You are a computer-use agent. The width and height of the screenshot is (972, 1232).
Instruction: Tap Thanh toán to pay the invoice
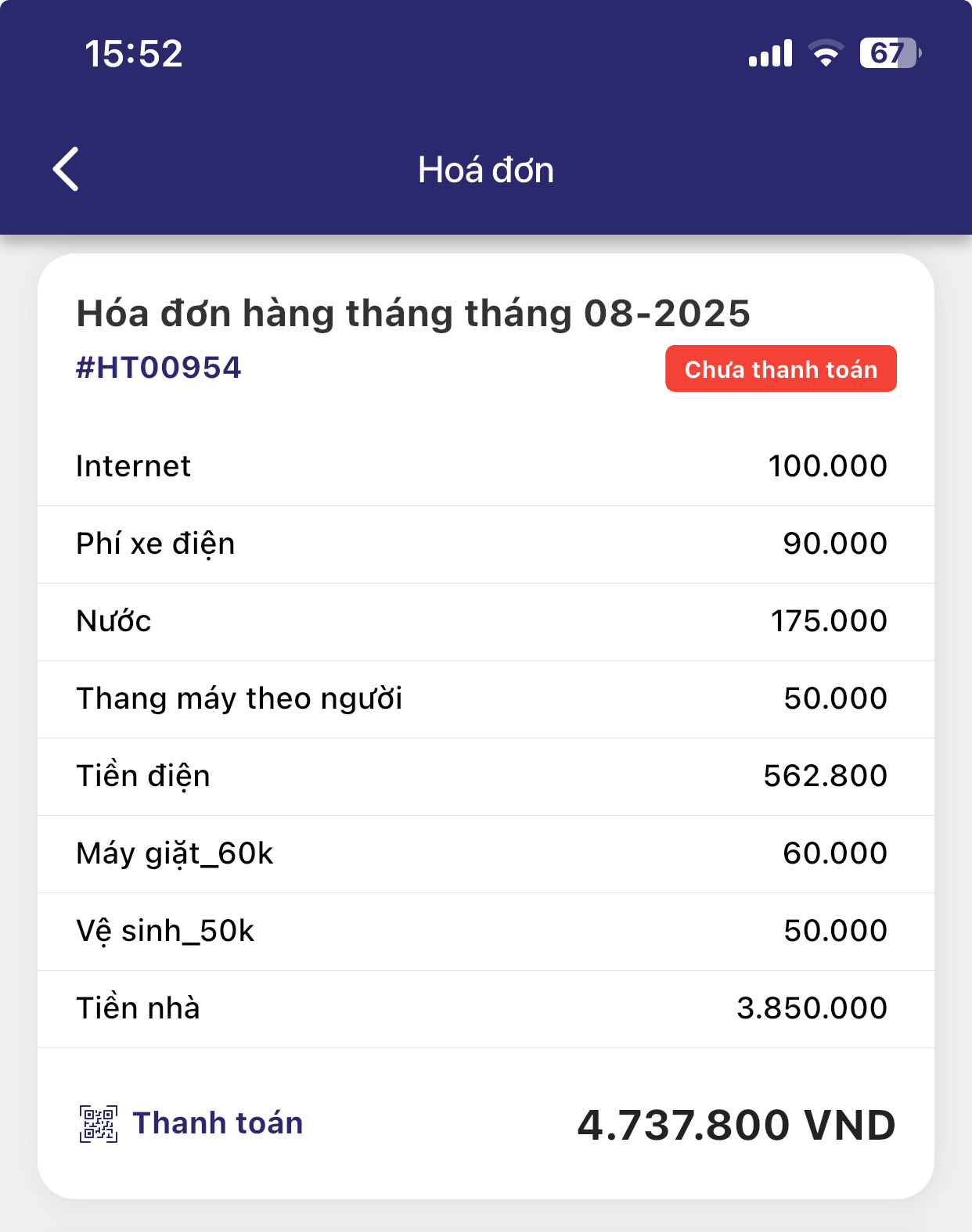click(193, 1123)
